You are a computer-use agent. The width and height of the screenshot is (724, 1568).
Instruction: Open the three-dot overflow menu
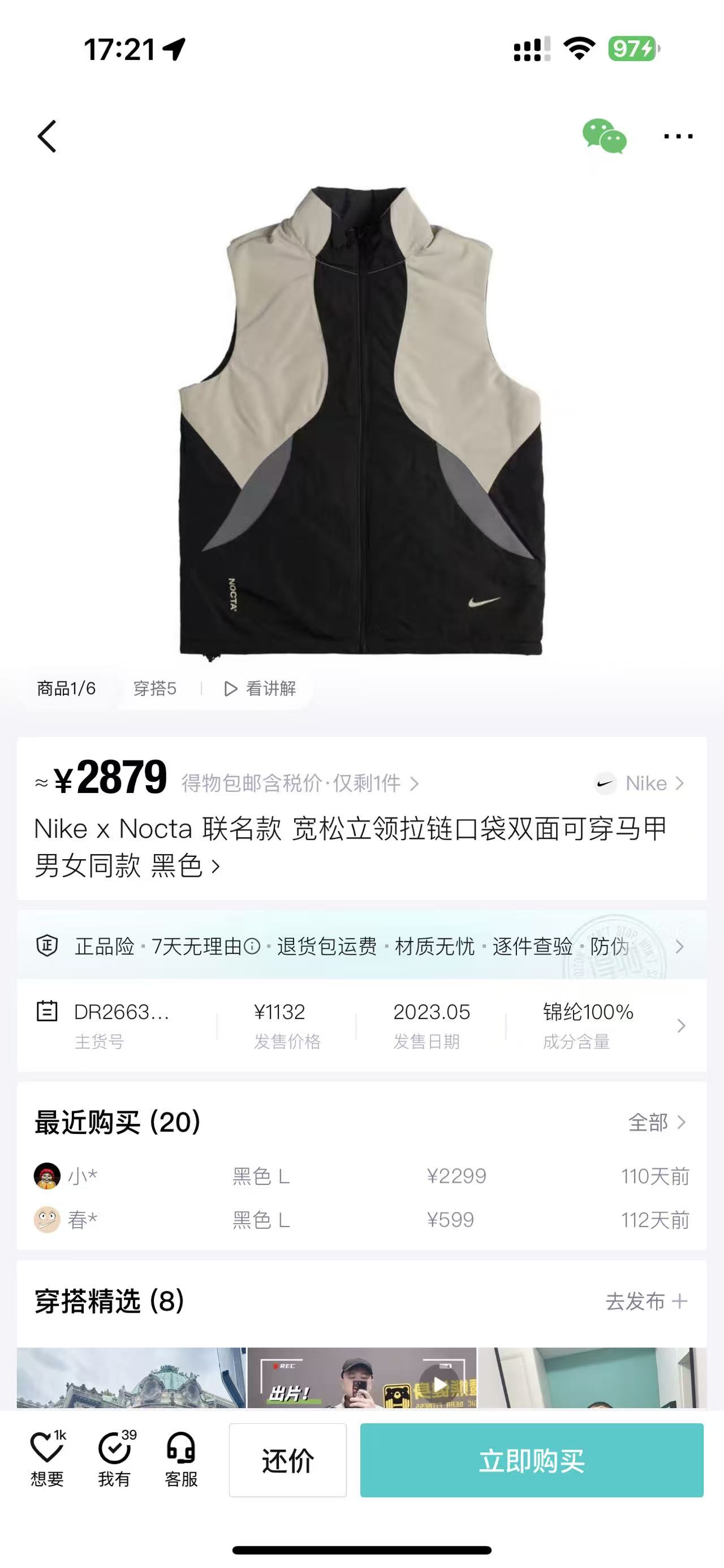678,136
